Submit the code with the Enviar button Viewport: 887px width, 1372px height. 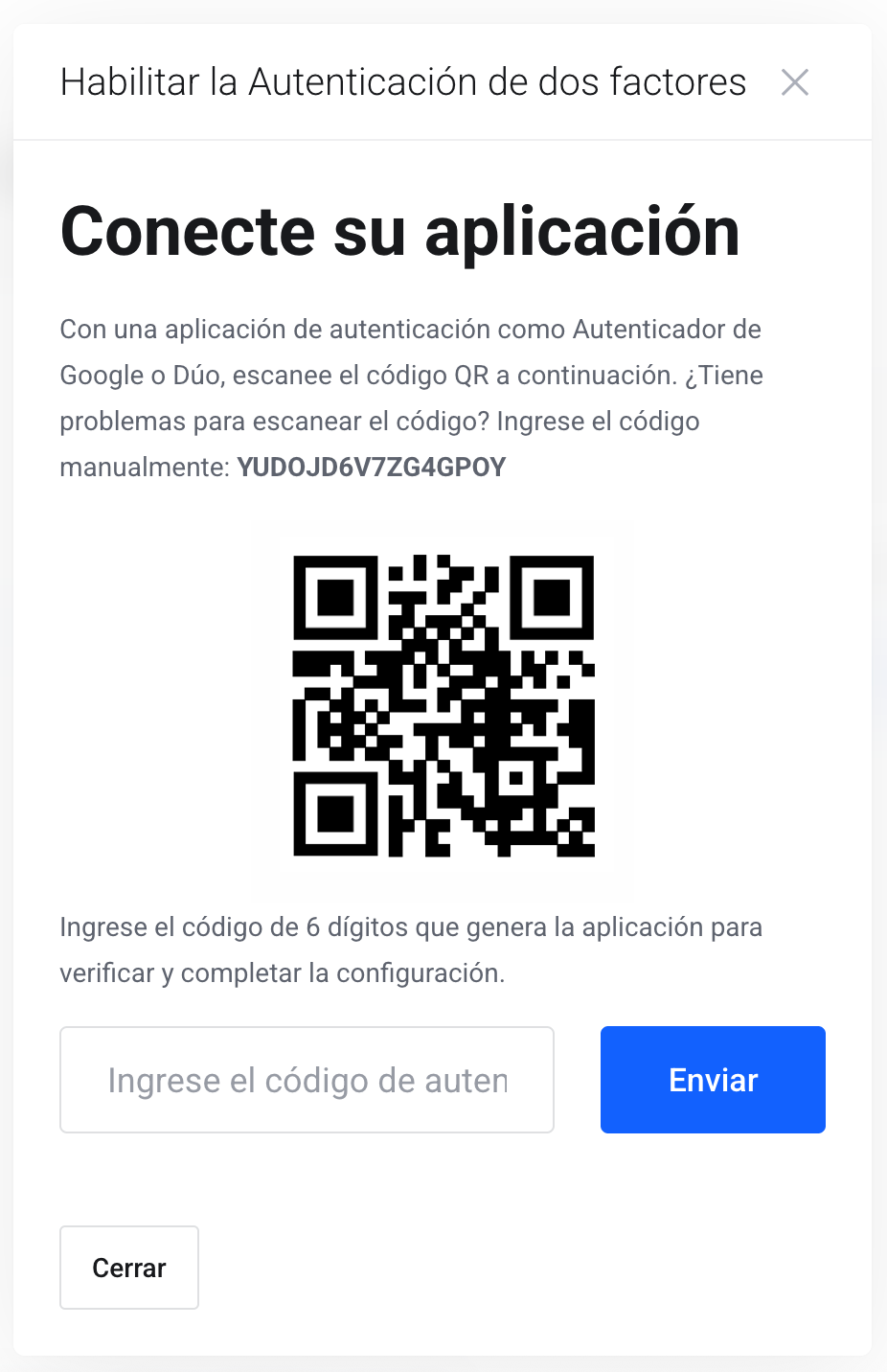coord(713,1080)
